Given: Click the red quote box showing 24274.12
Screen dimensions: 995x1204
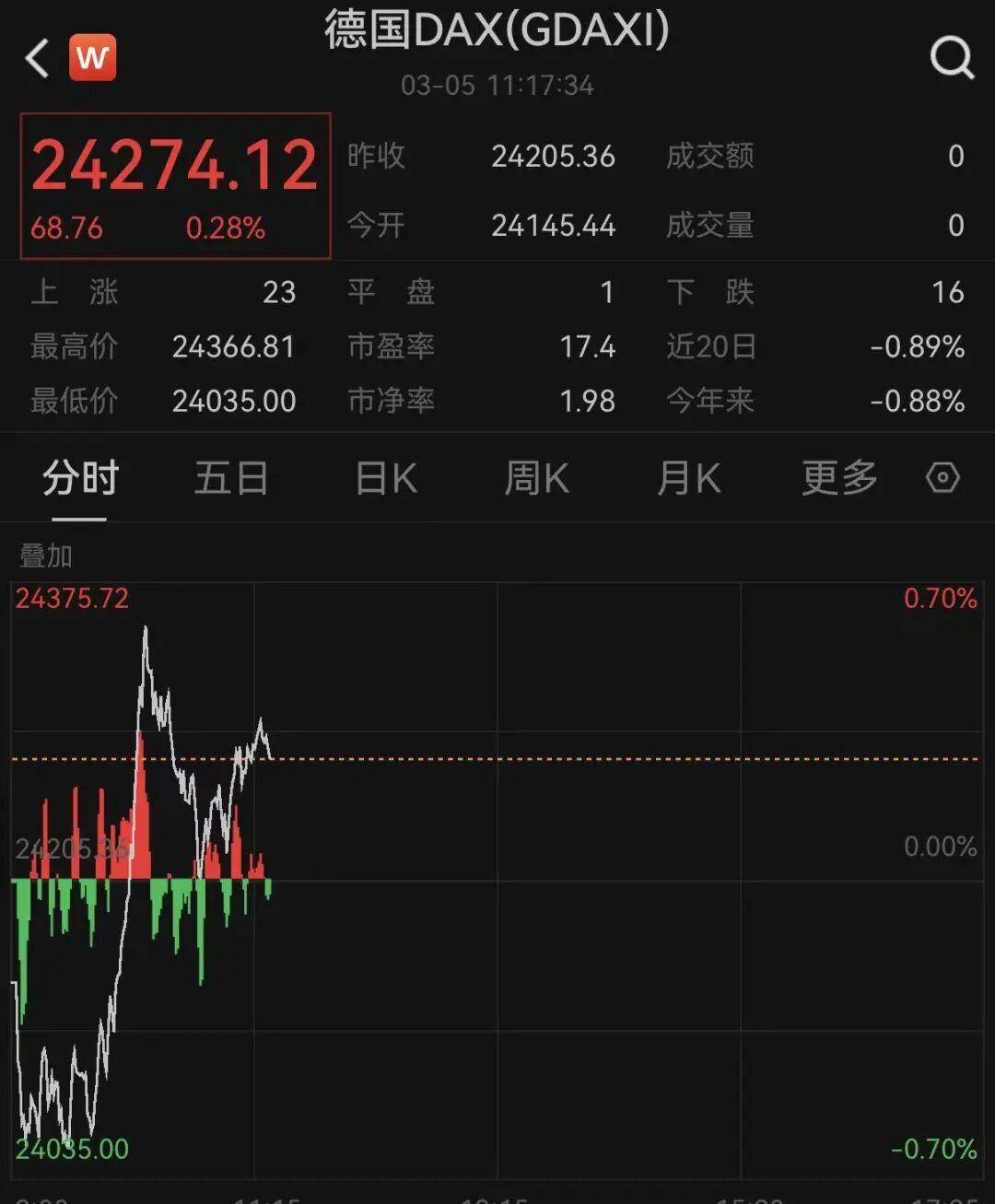Looking at the screenshot, I should point(175,183).
